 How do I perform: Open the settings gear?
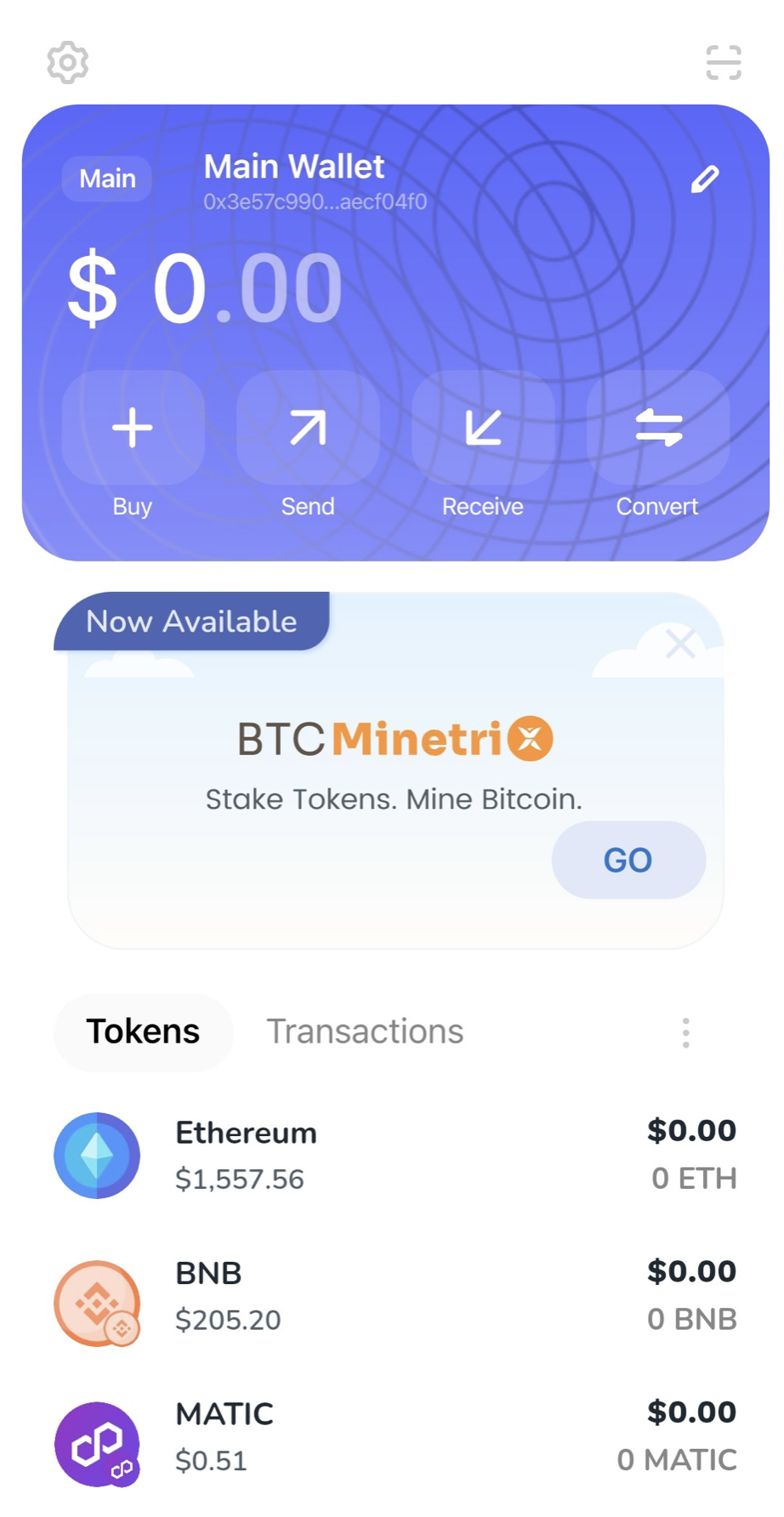[x=67, y=62]
